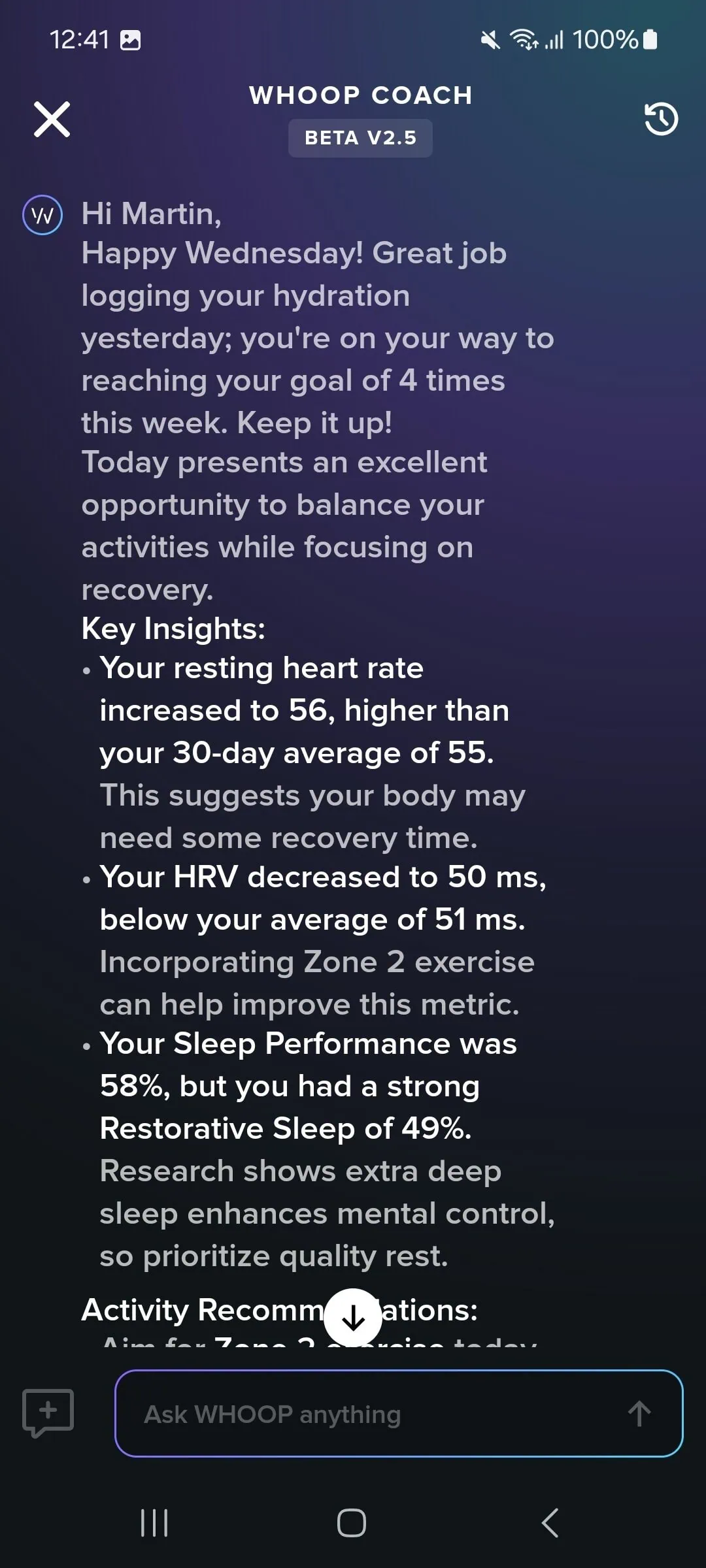Open the chat history clock icon

661,120
